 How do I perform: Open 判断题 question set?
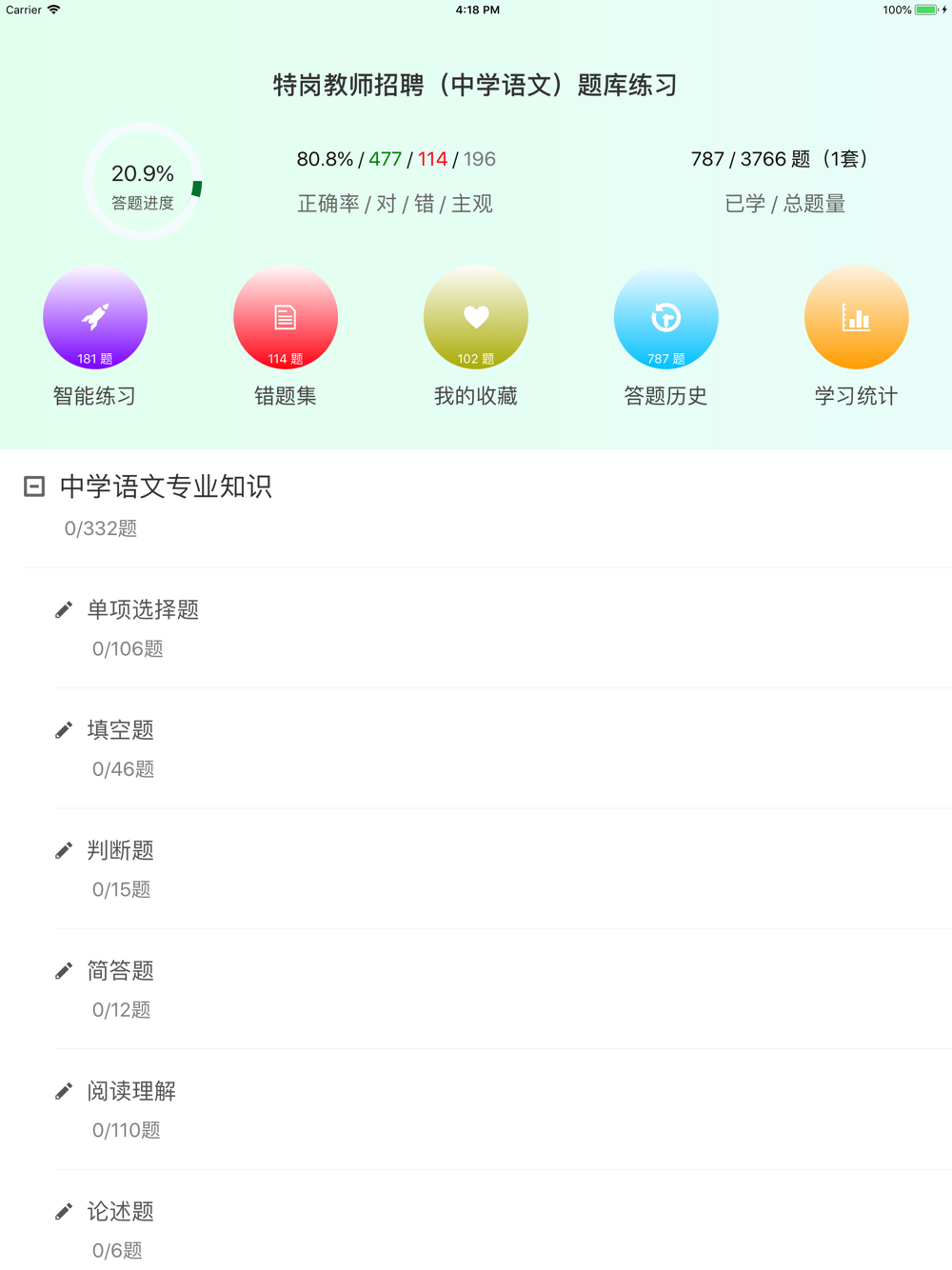tap(503, 869)
